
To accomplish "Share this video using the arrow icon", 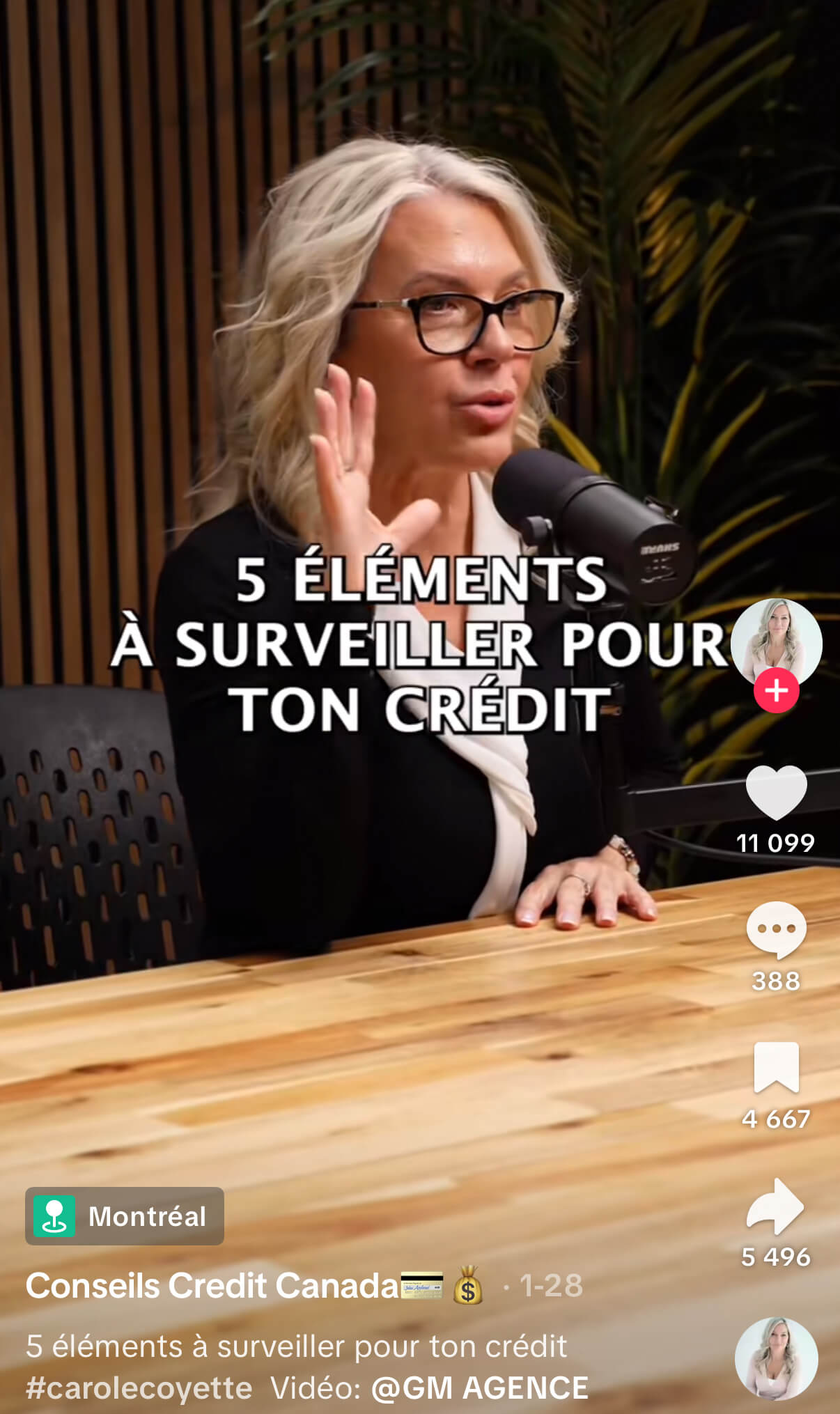I will point(776,1206).
